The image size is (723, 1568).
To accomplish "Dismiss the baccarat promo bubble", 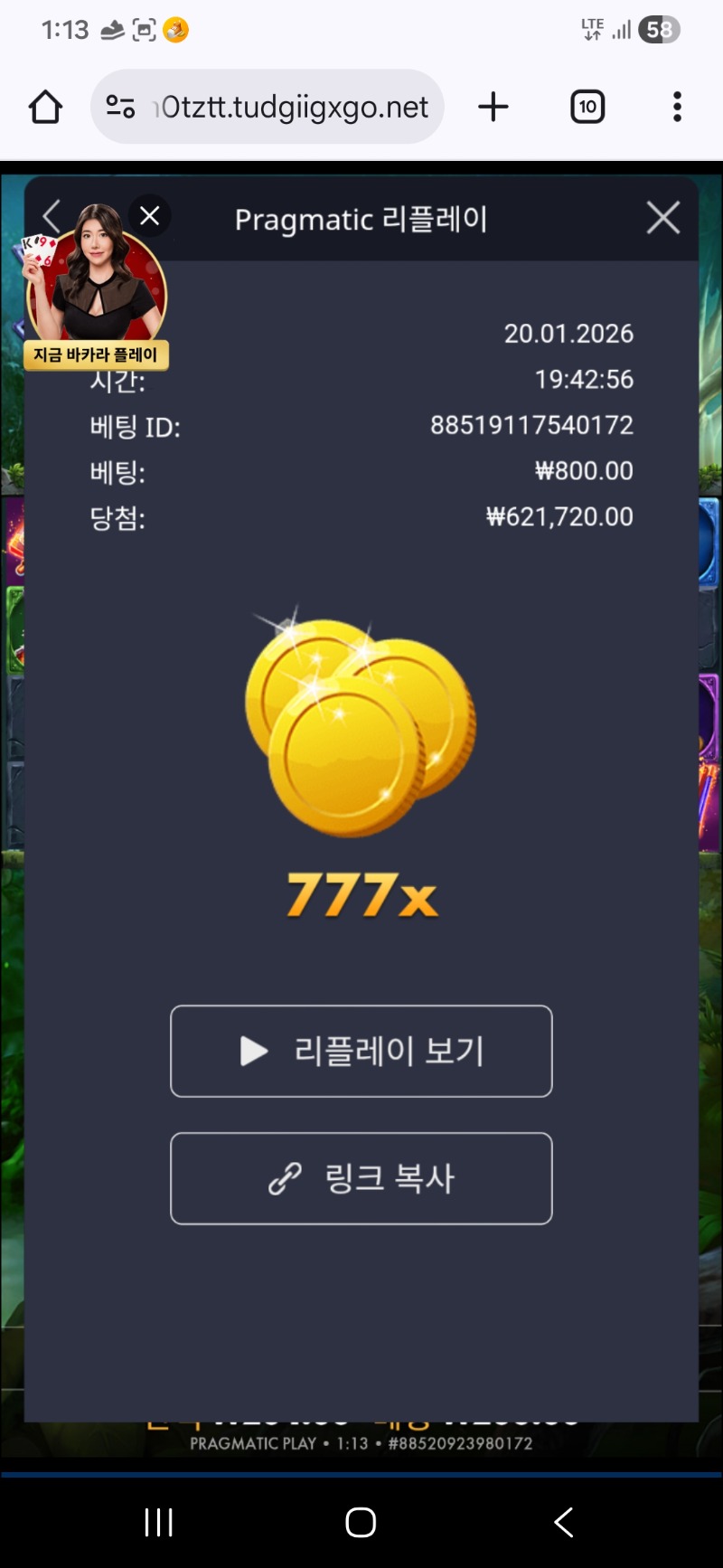I will [x=150, y=216].
